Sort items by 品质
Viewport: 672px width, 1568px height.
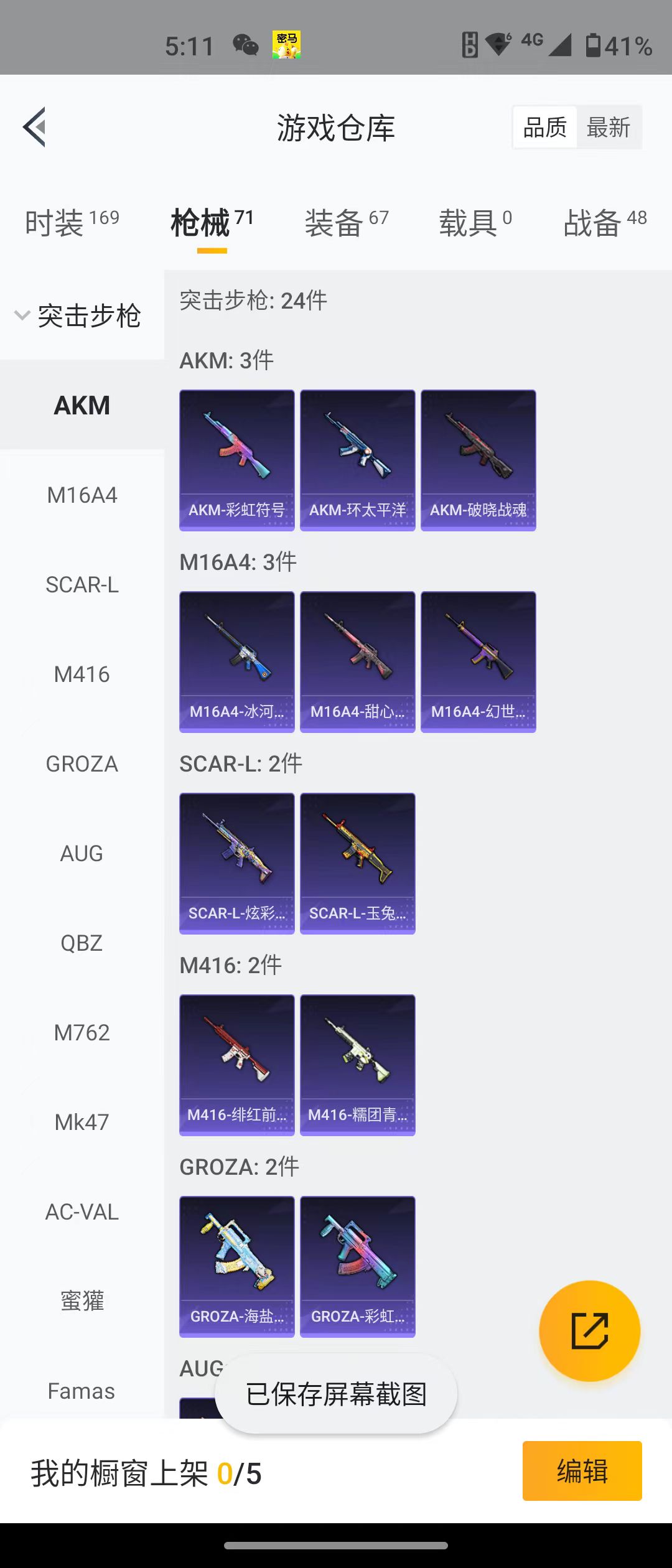545,128
